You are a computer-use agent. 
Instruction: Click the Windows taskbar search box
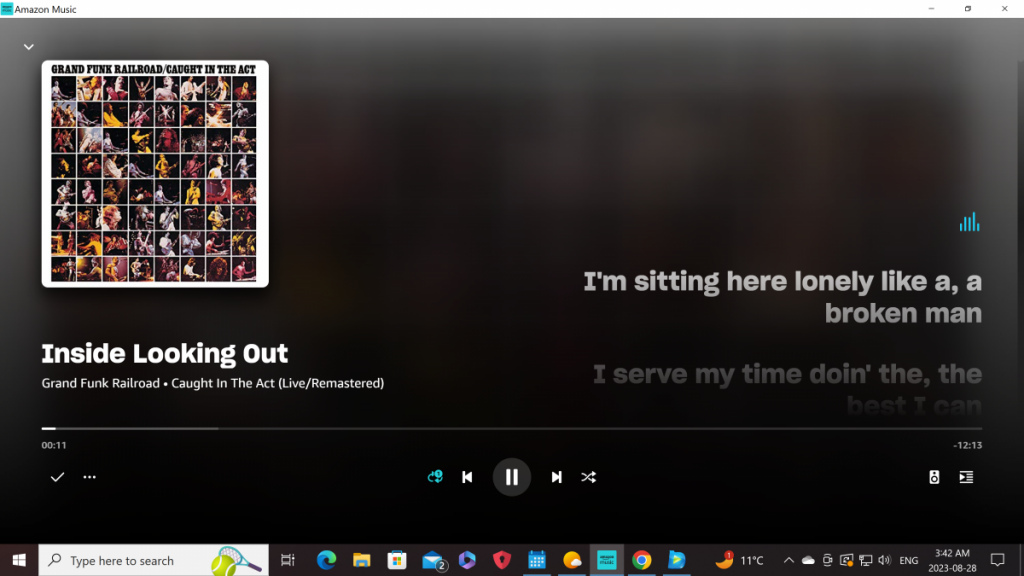click(x=140, y=560)
